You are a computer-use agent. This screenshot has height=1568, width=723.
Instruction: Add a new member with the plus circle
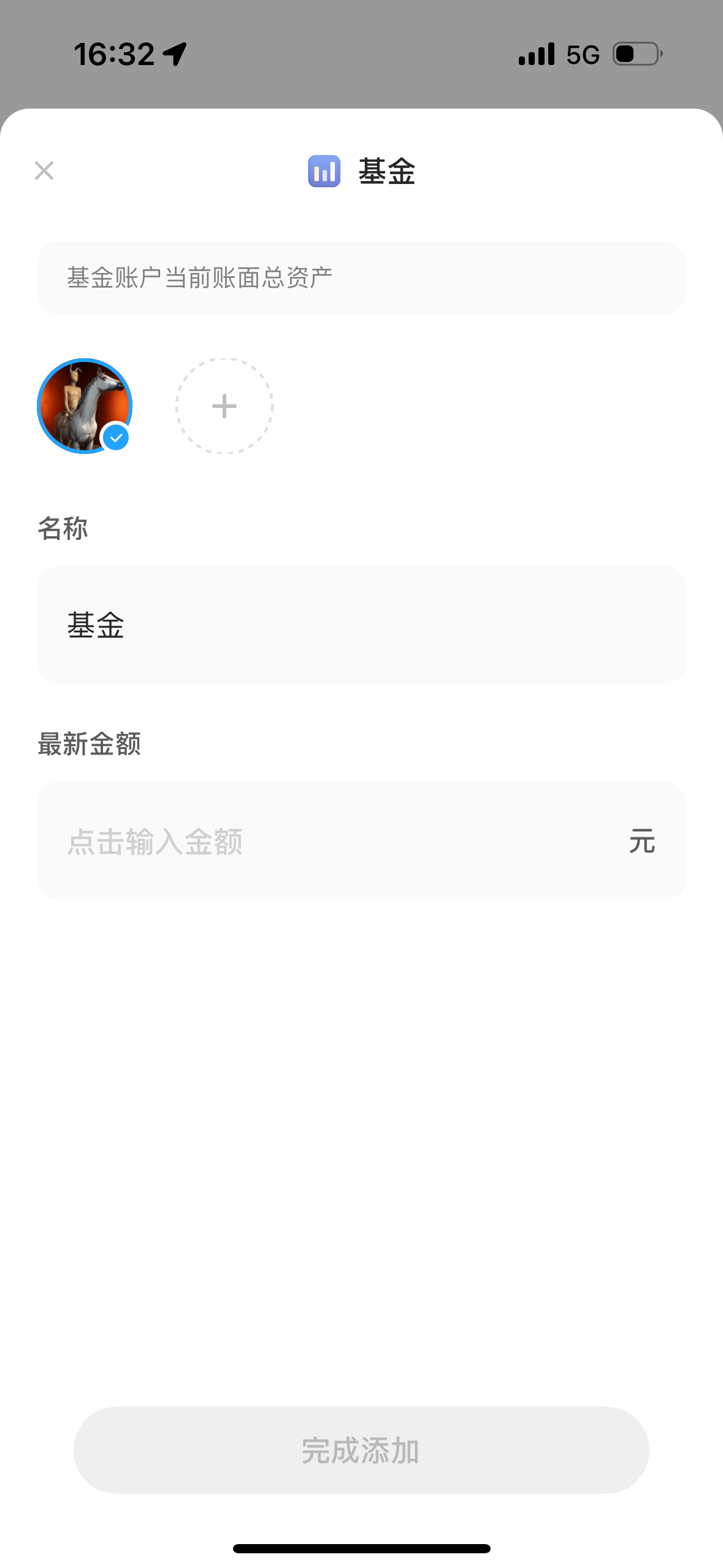click(x=224, y=406)
